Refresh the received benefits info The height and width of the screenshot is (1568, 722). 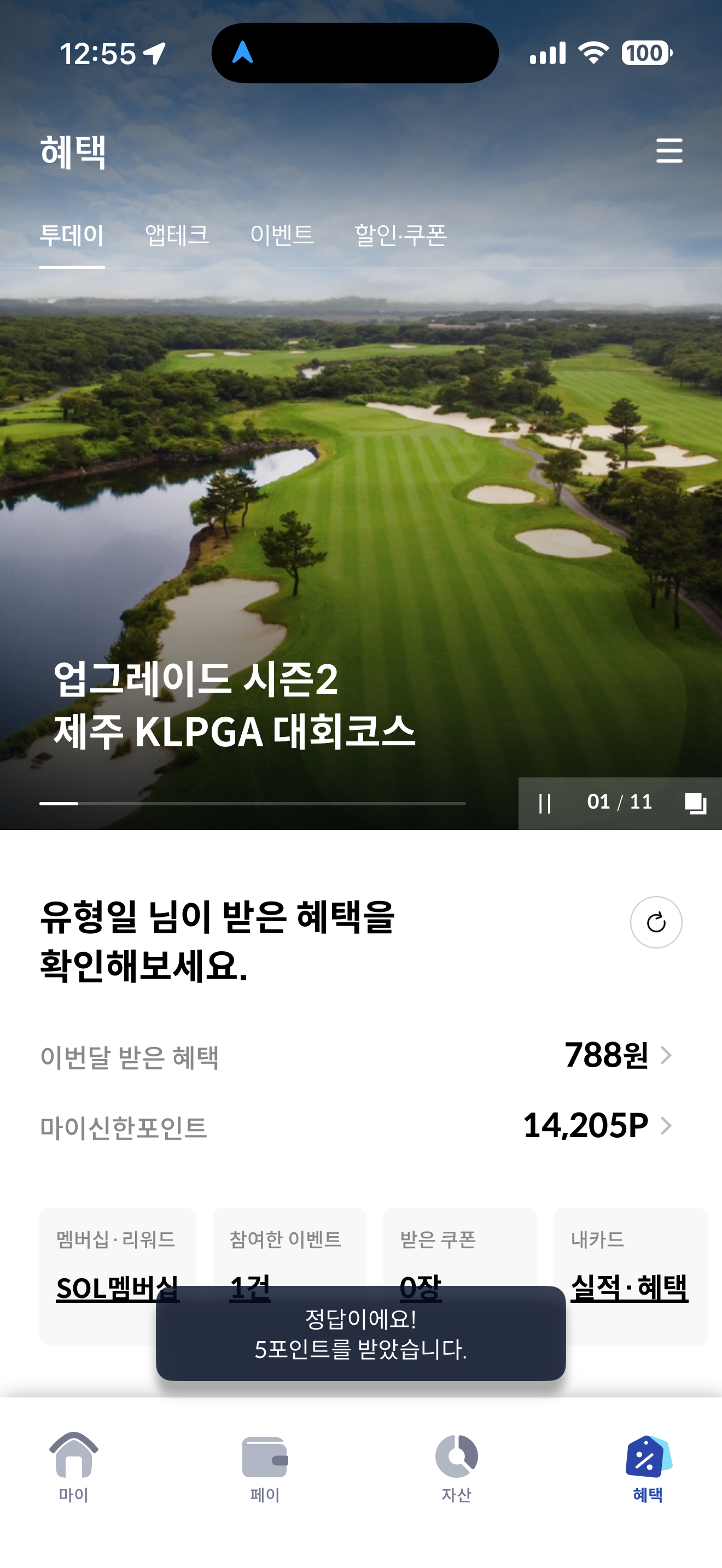pos(656,922)
